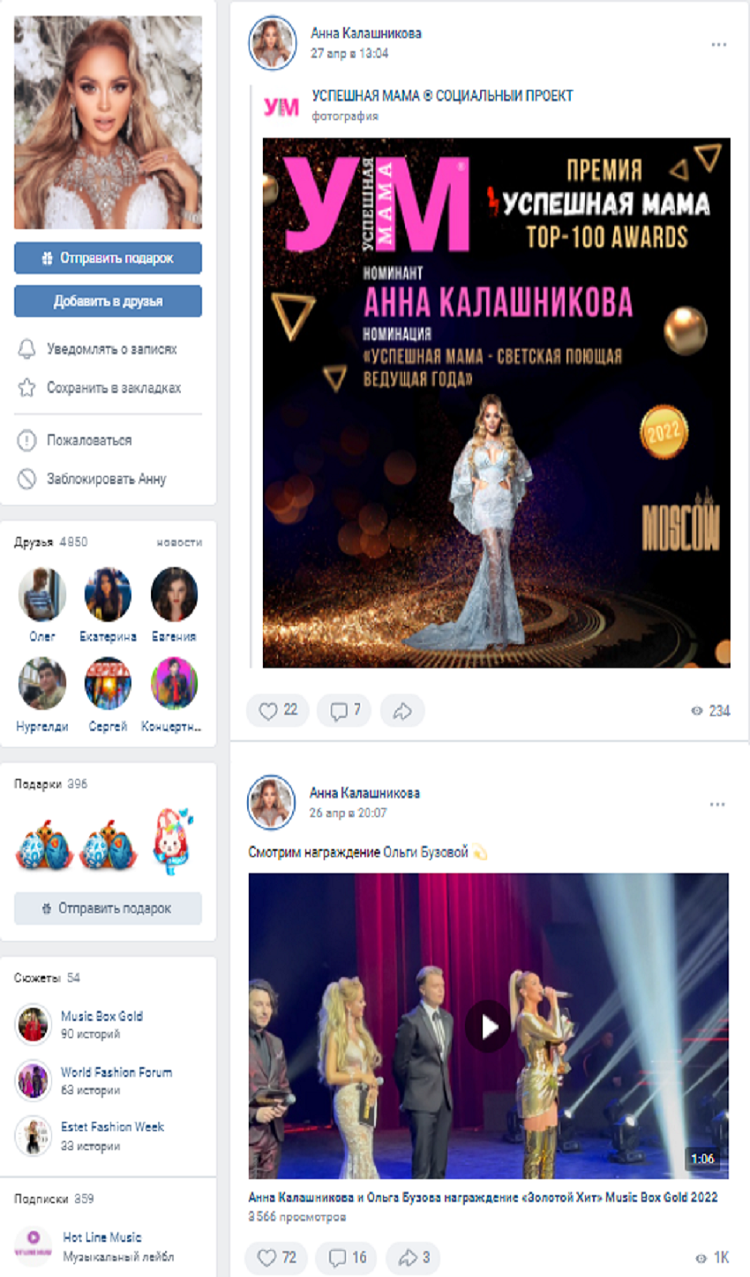
Task: Open the World Fashion Forum stories
Action: (x=116, y=1072)
